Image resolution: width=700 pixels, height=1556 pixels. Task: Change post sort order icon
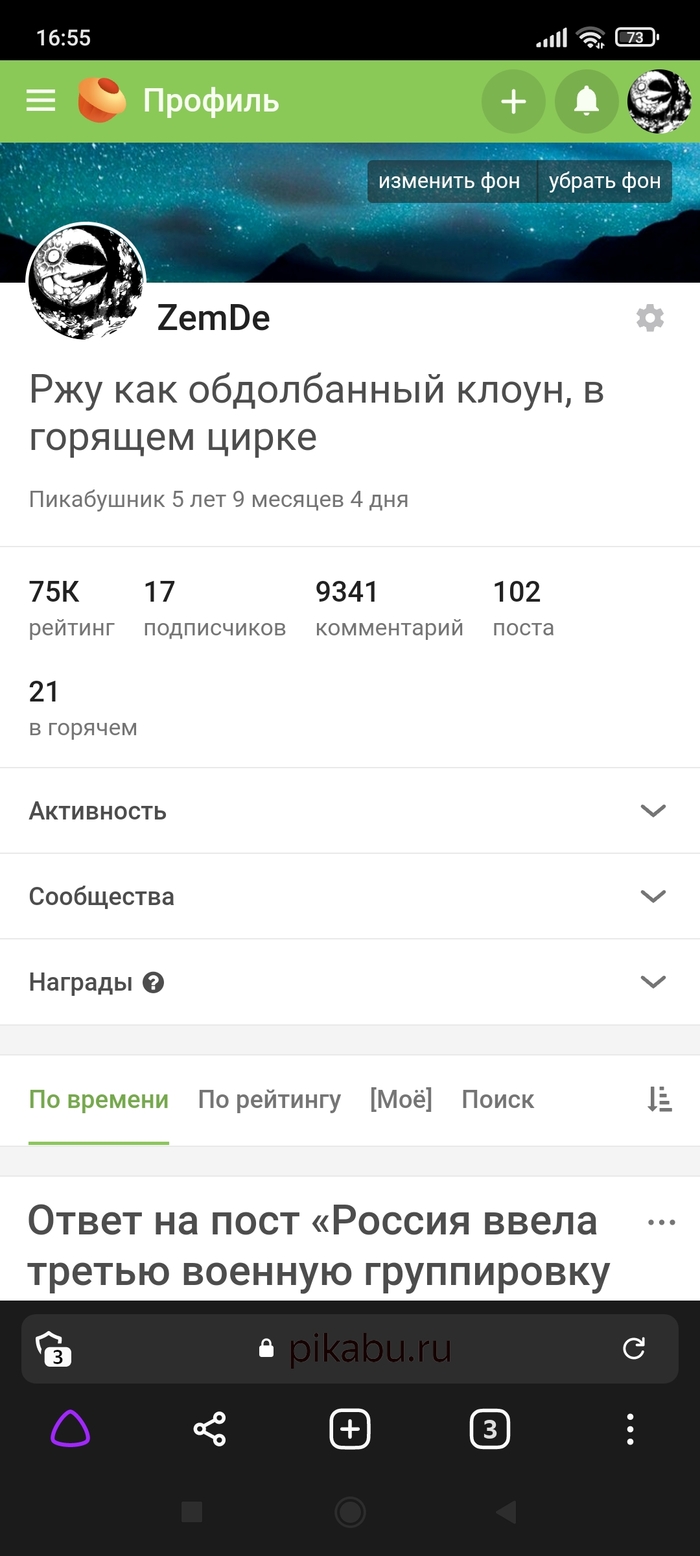[659, 1099]
